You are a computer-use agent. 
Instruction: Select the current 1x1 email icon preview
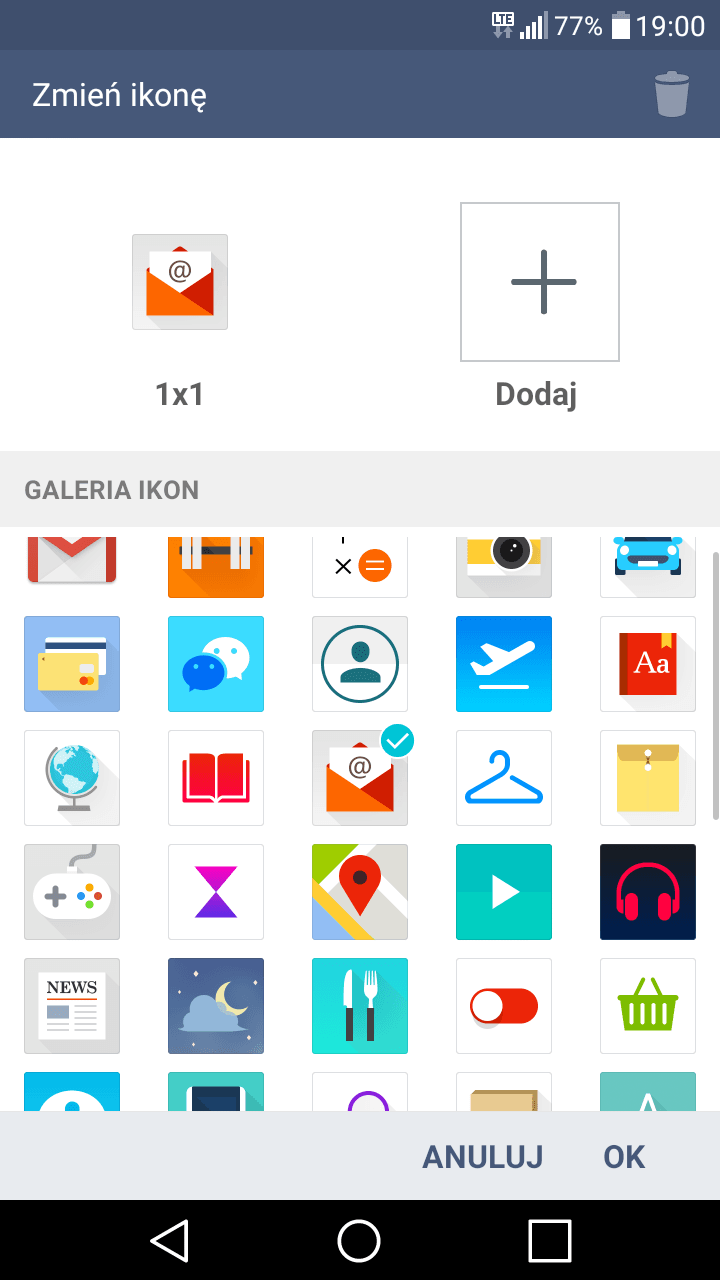tap(180, 282)
